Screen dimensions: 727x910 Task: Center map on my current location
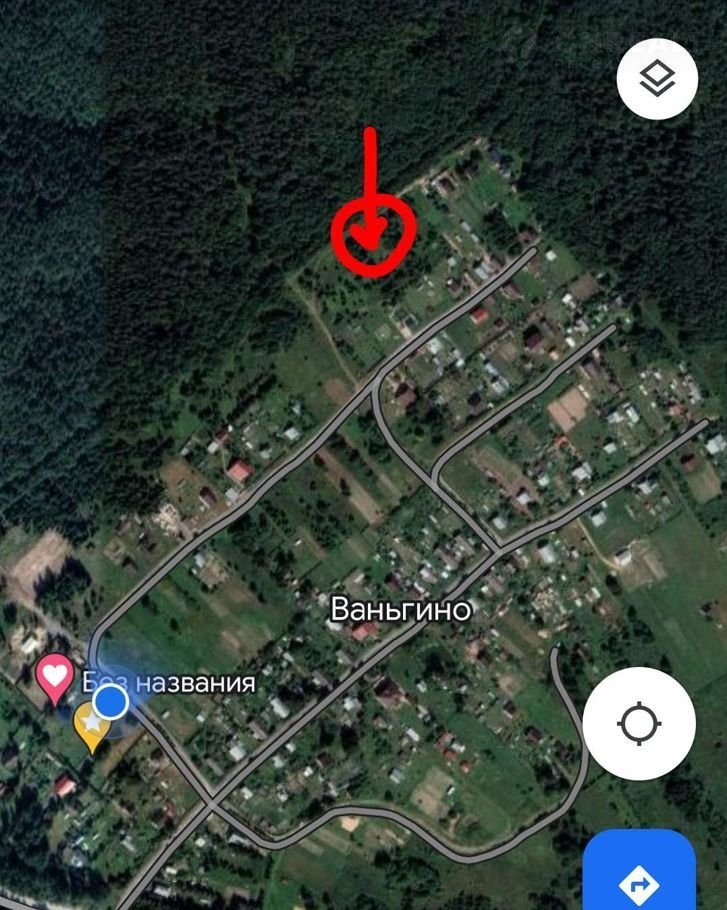click(x=640, y=723)
